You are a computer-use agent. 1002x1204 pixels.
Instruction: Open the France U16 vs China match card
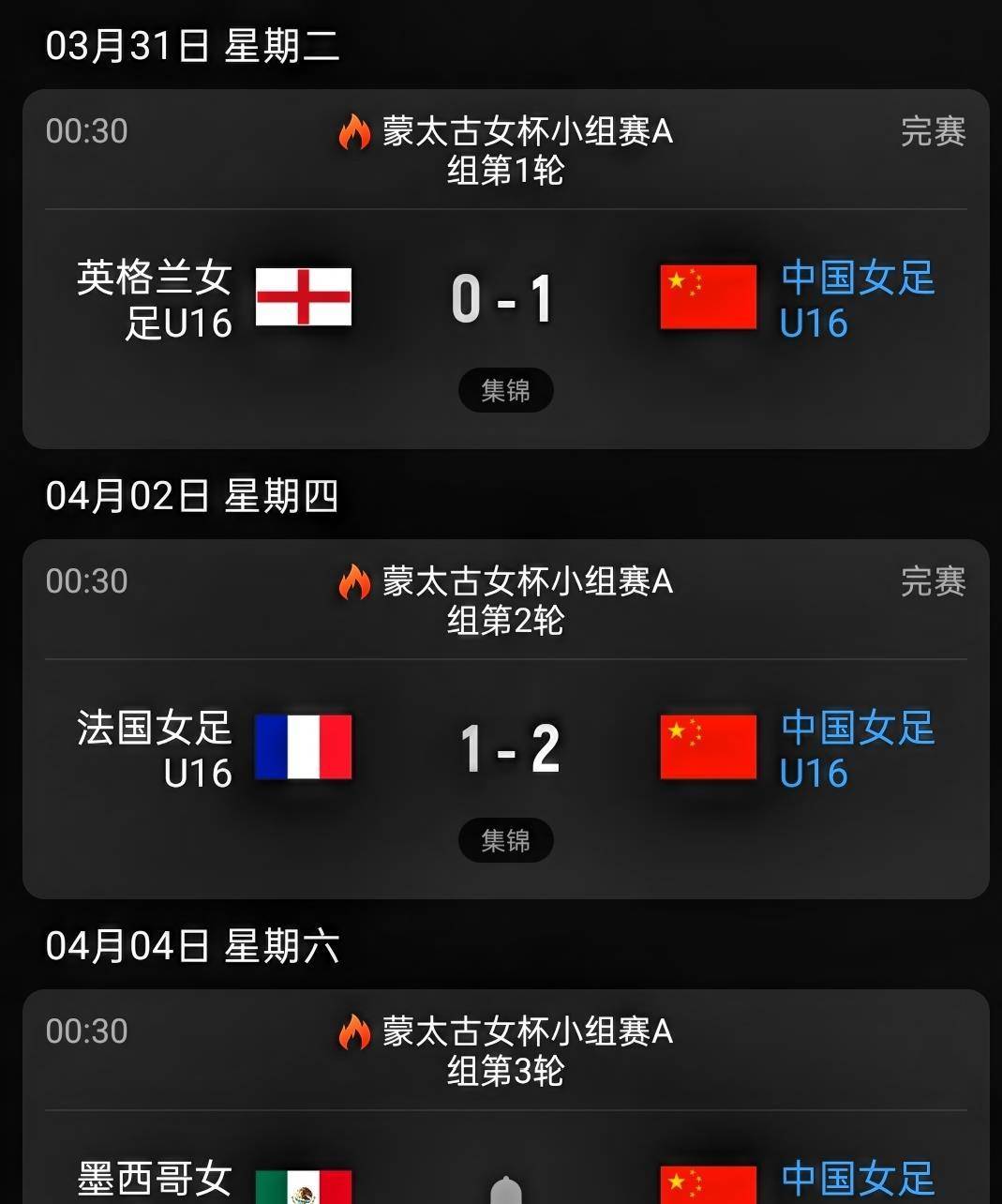coord(504,748)
